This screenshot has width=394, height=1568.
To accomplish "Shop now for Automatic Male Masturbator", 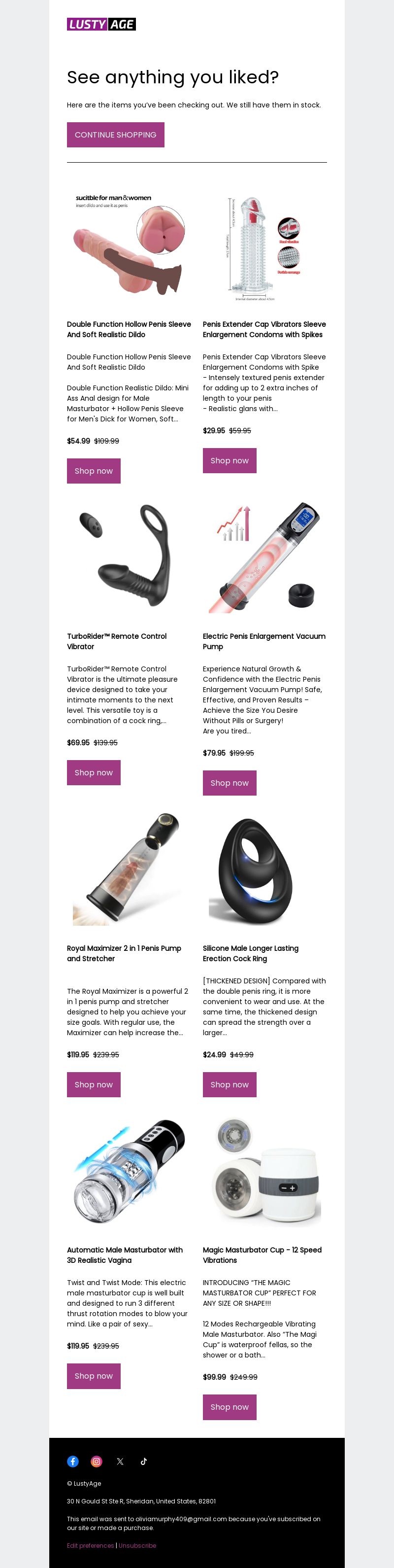I will 94,1376.
